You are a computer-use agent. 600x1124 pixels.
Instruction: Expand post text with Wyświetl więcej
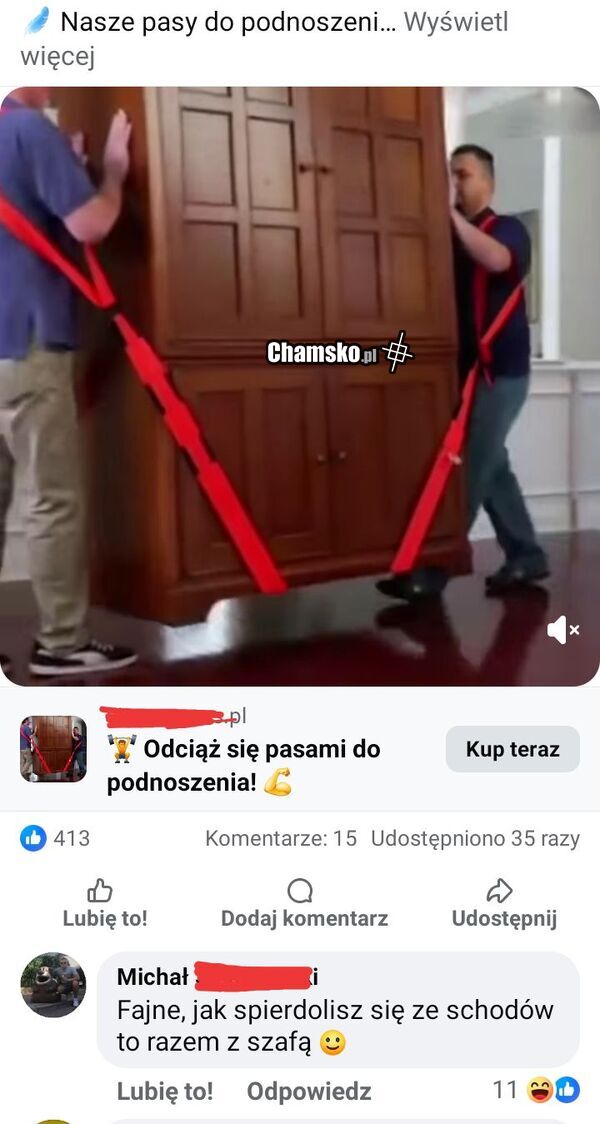pos(455,22)
